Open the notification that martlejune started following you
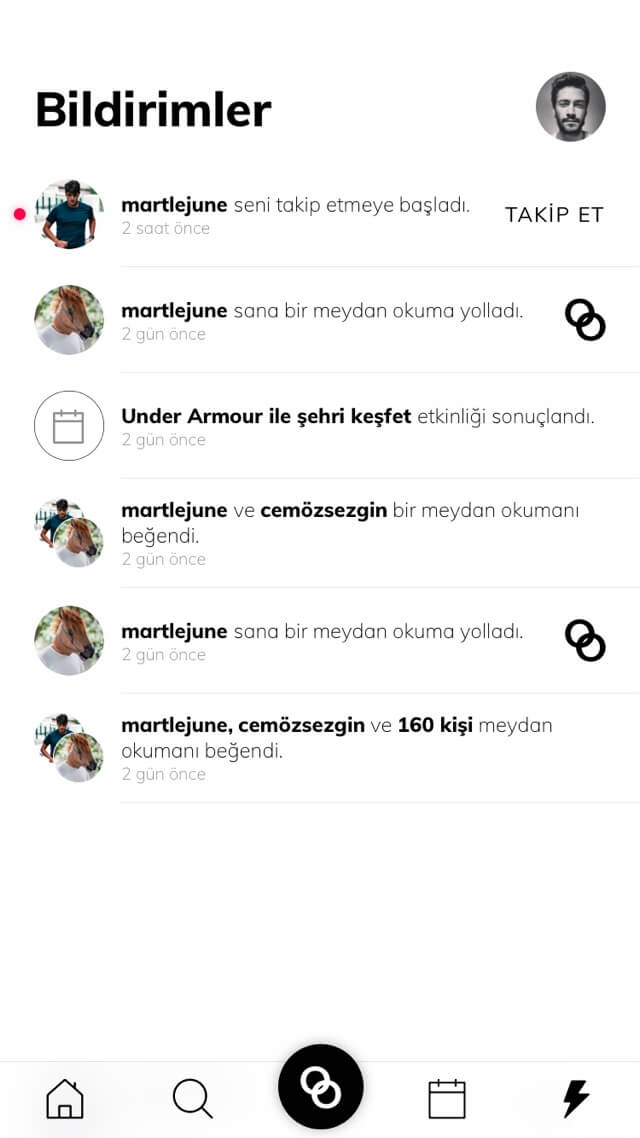This screenshot has height=1138, width=640. pos(295,214)
